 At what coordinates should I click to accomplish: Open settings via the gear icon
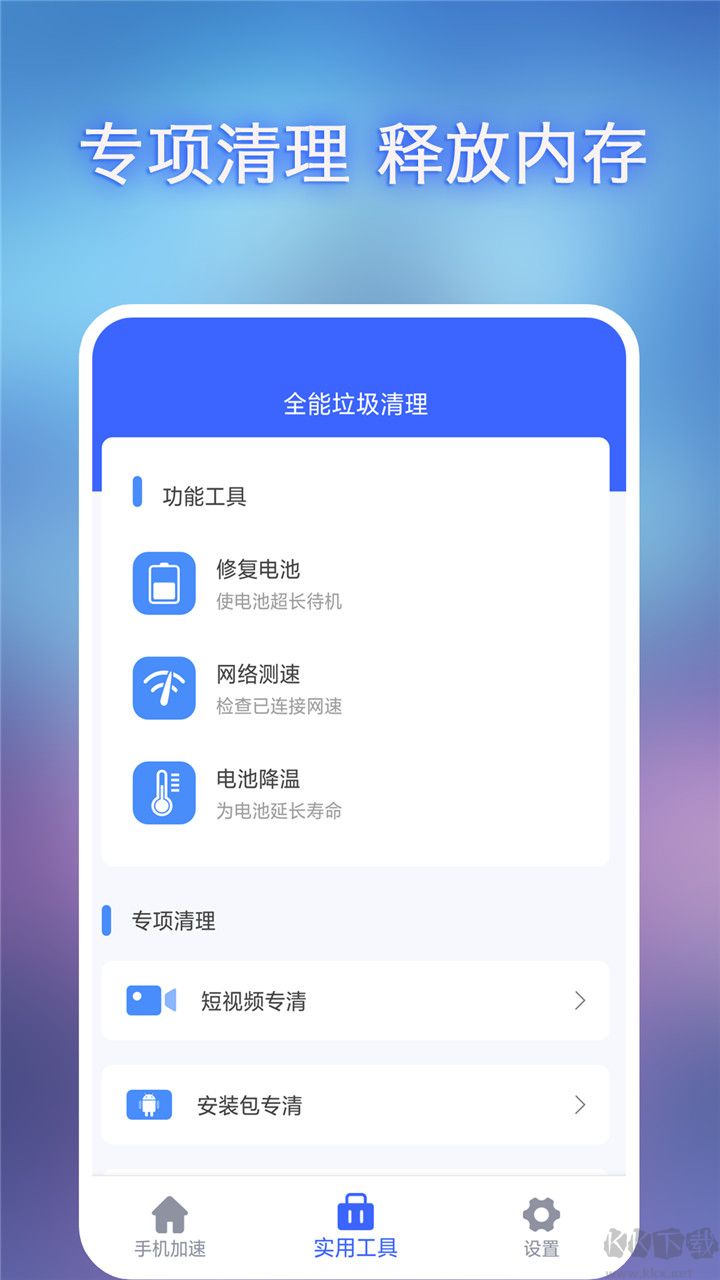click(540, 1213)
